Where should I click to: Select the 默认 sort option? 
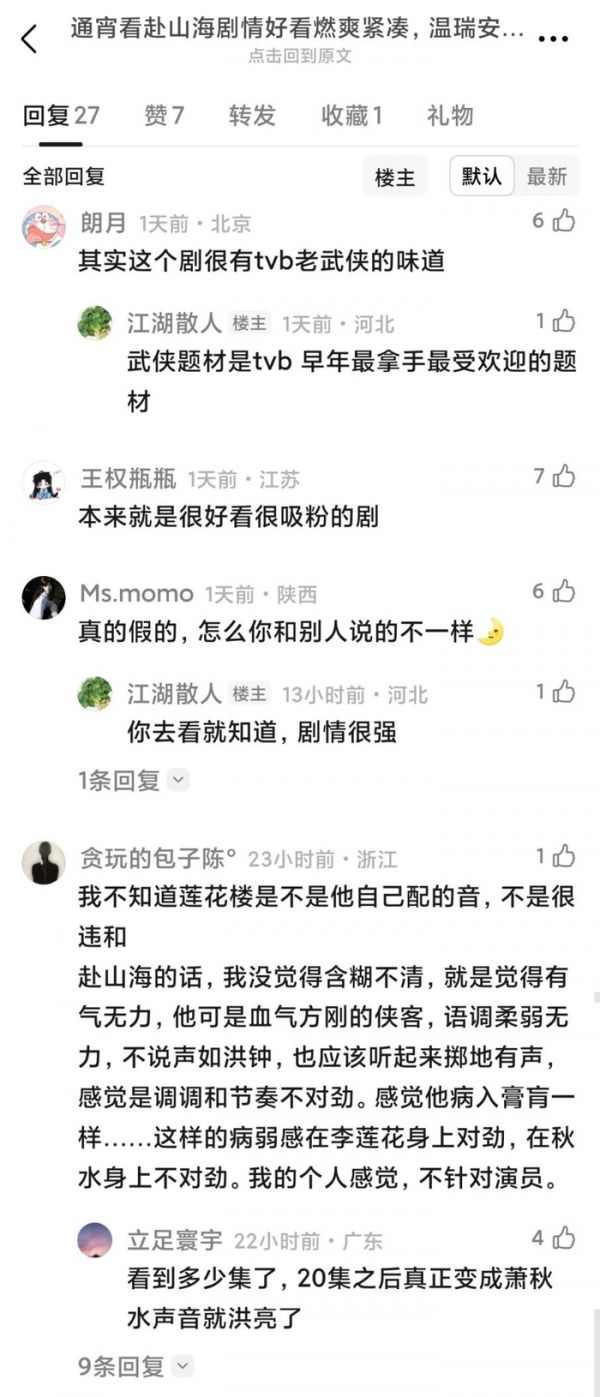[481, 177]
